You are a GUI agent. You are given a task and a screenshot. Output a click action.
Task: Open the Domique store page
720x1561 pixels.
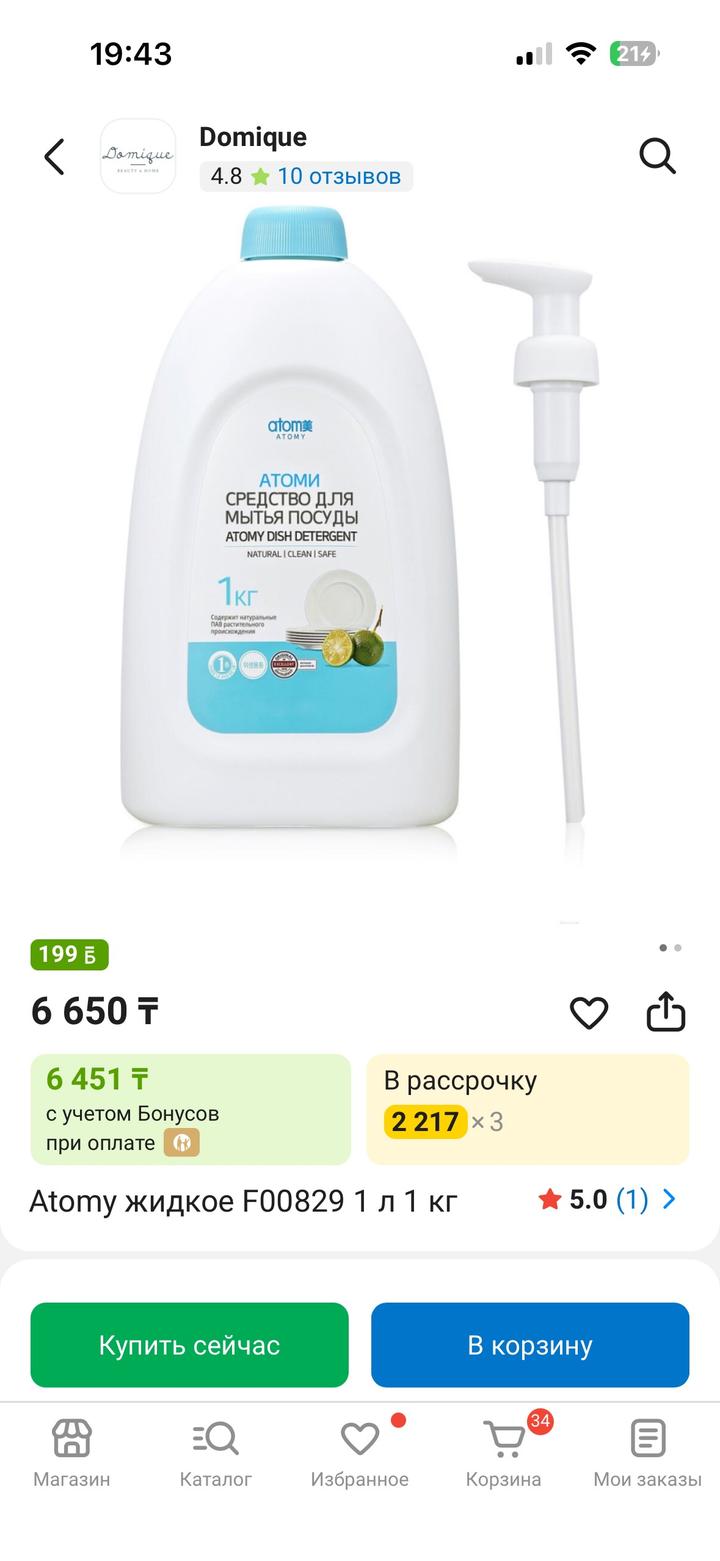252,137
